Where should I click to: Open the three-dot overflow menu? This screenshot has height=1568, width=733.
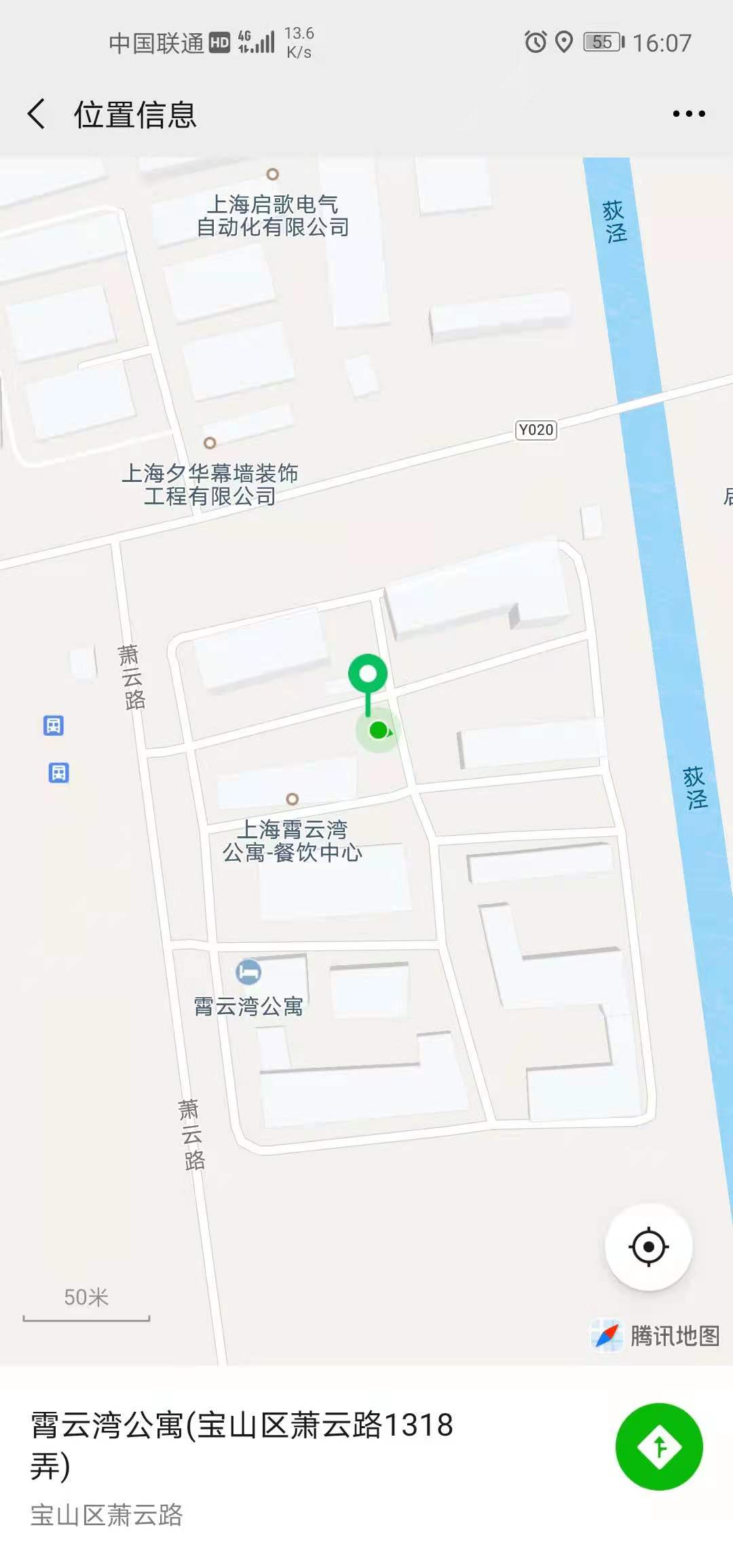click(x=688, y=113)
